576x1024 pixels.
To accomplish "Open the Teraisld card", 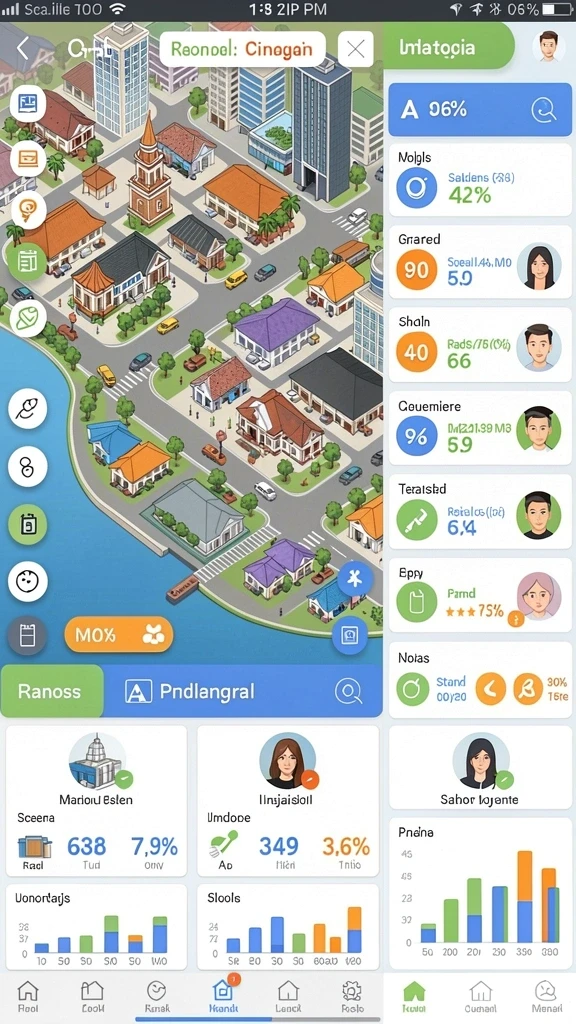I will (480, 511).
